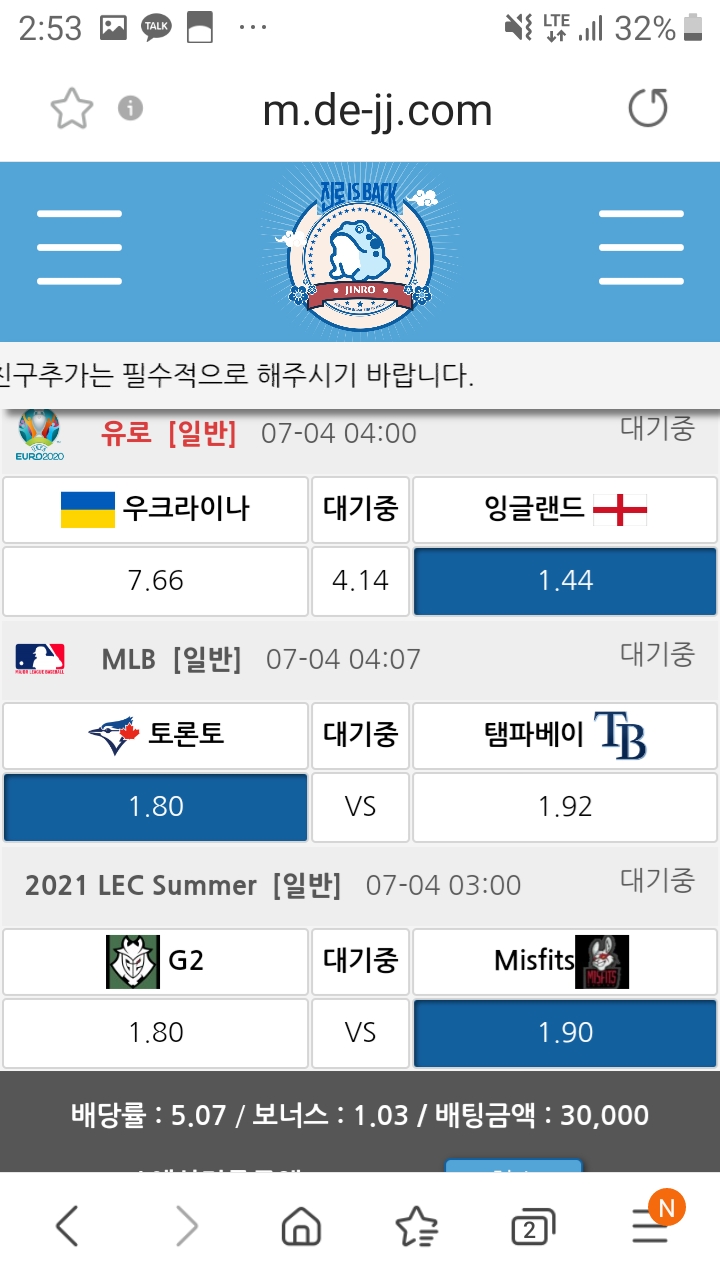Select Ukraine win odds 7.66

click(156, 581)
